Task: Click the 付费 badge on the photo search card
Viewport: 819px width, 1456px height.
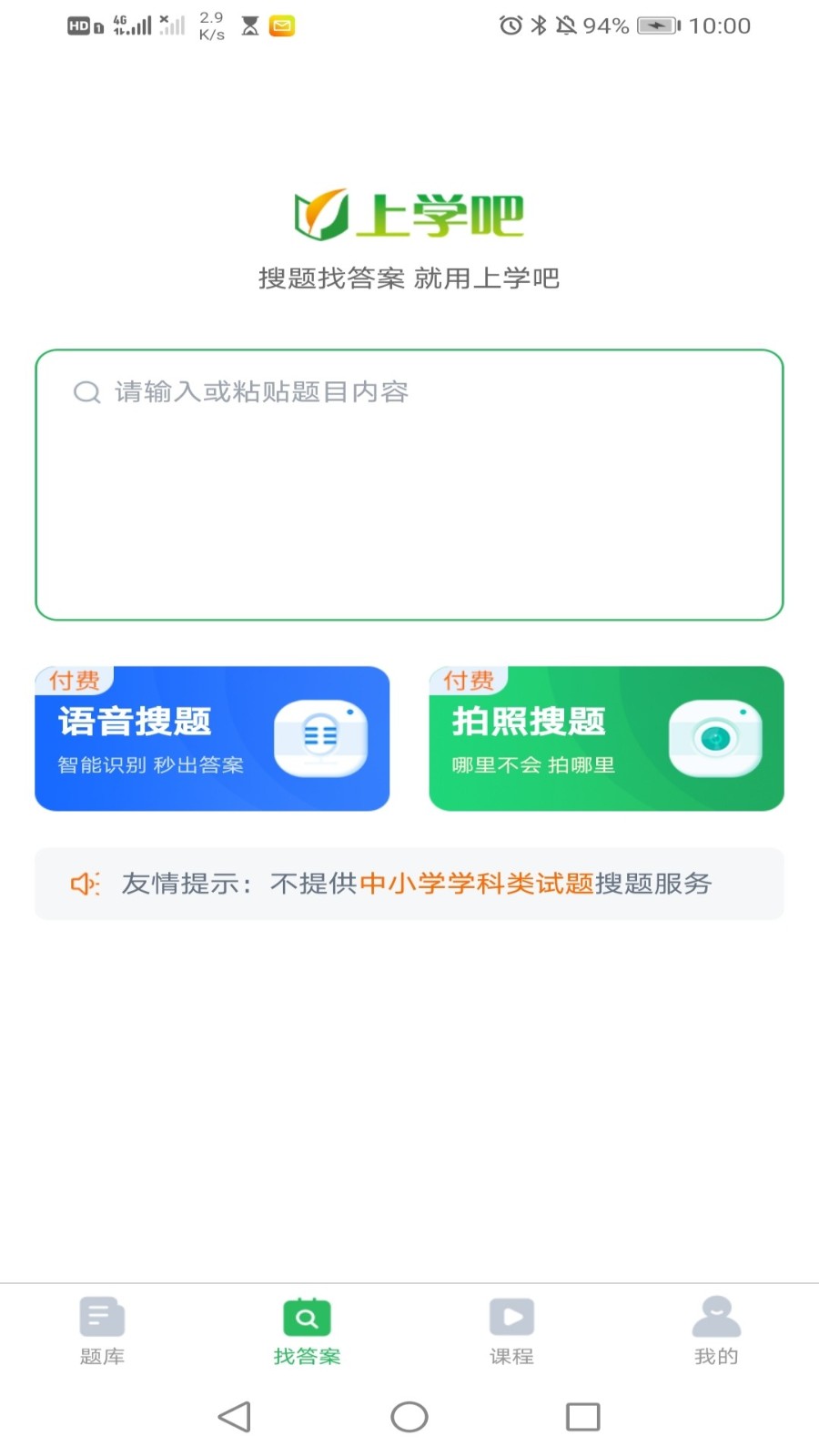Action: (470, 678)
